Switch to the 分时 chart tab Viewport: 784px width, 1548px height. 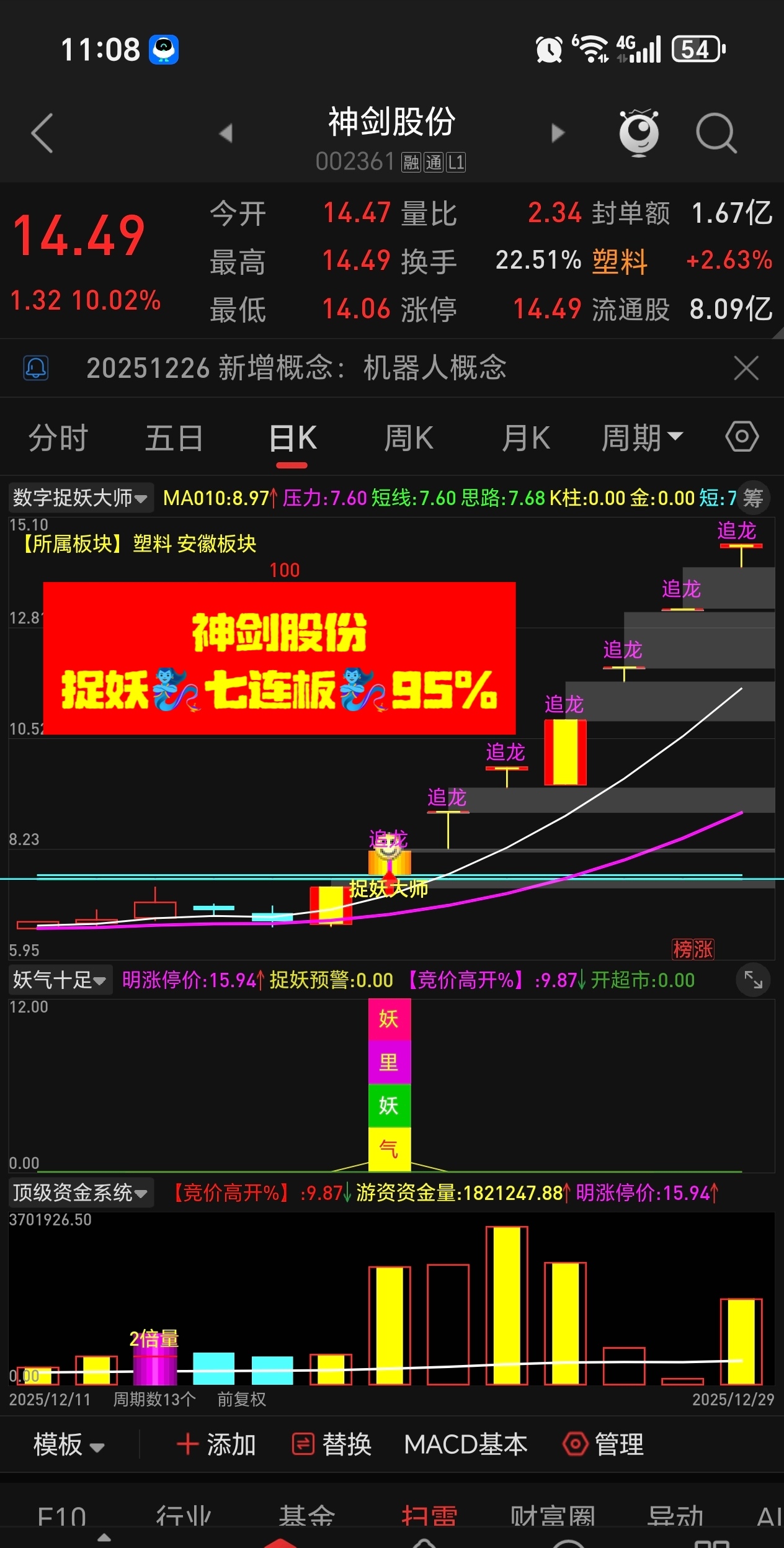[58, 438]
